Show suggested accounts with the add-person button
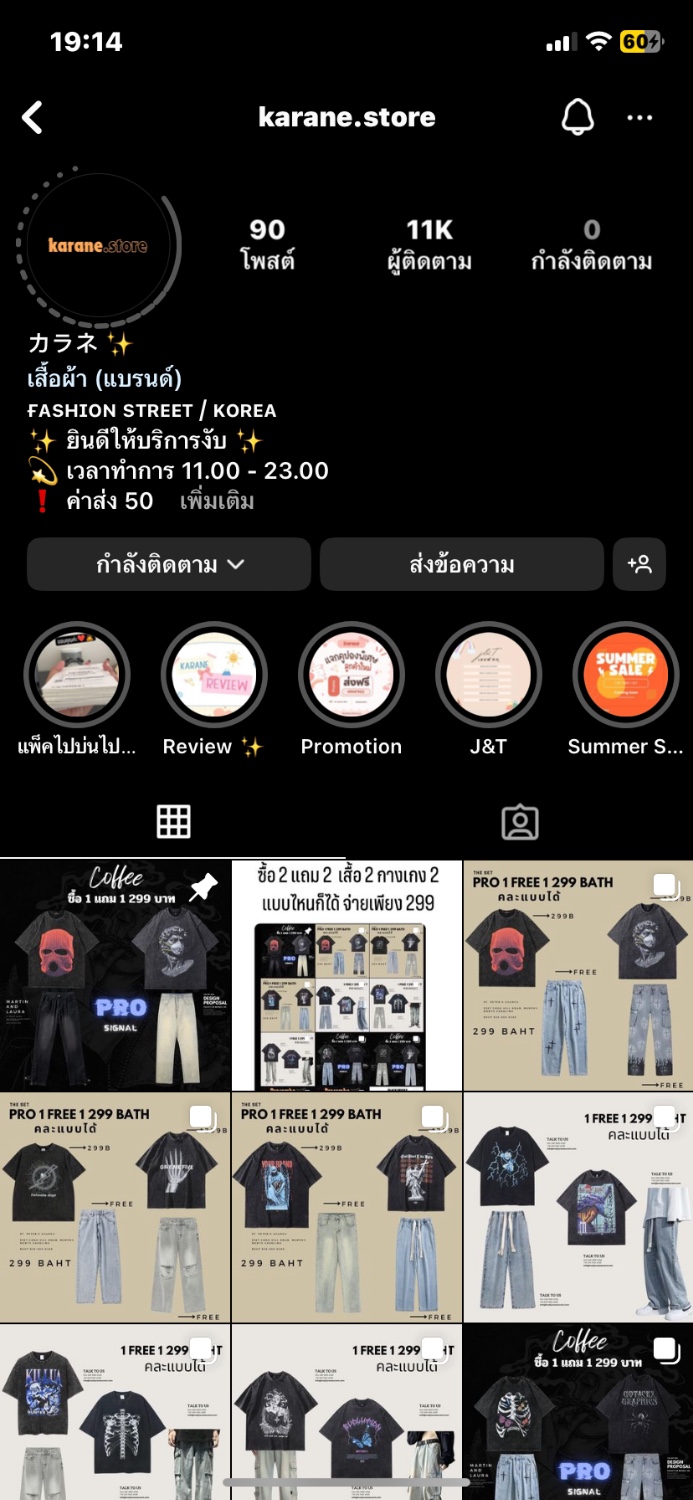This screenshot has height=1500, width=693. click(639, 565)
